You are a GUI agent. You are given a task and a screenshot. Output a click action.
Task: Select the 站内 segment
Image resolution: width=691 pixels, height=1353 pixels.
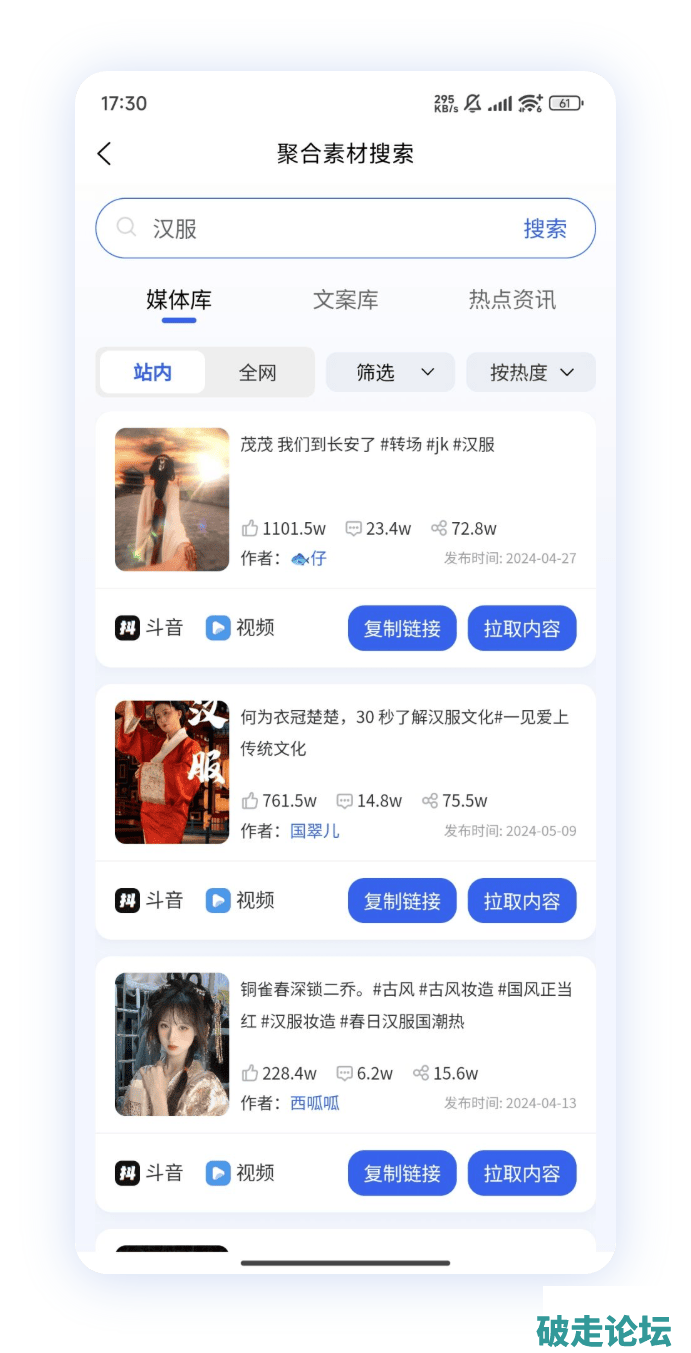pyautogui.click(x=153, y=373)
